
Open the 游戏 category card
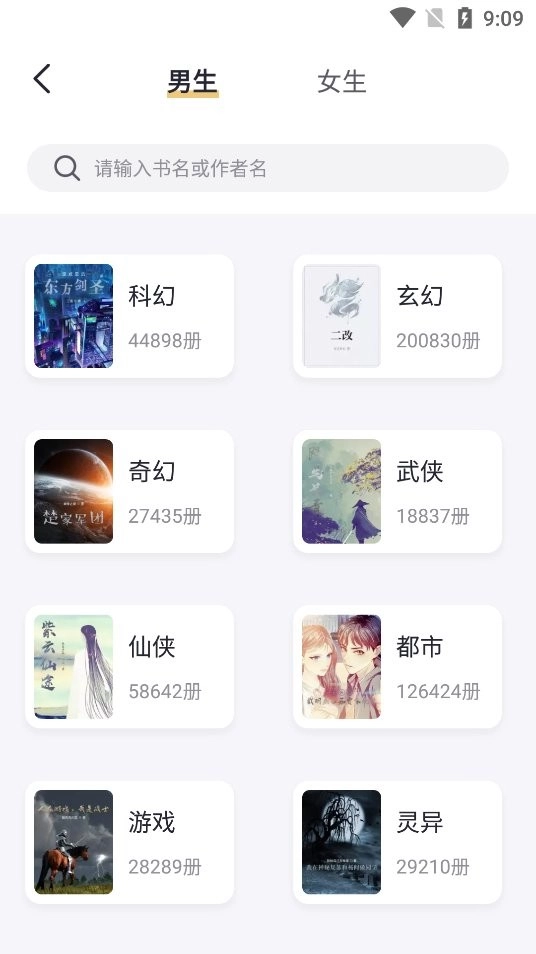pos(130,842)
